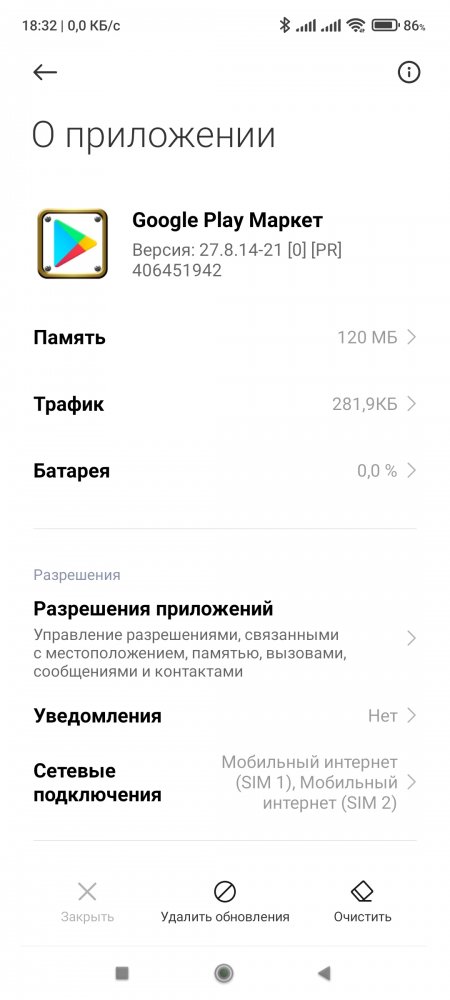The height and width of the screenshot is (1000, 450).
Task: Go back using the top arrow
Action: tap(45, 72)
